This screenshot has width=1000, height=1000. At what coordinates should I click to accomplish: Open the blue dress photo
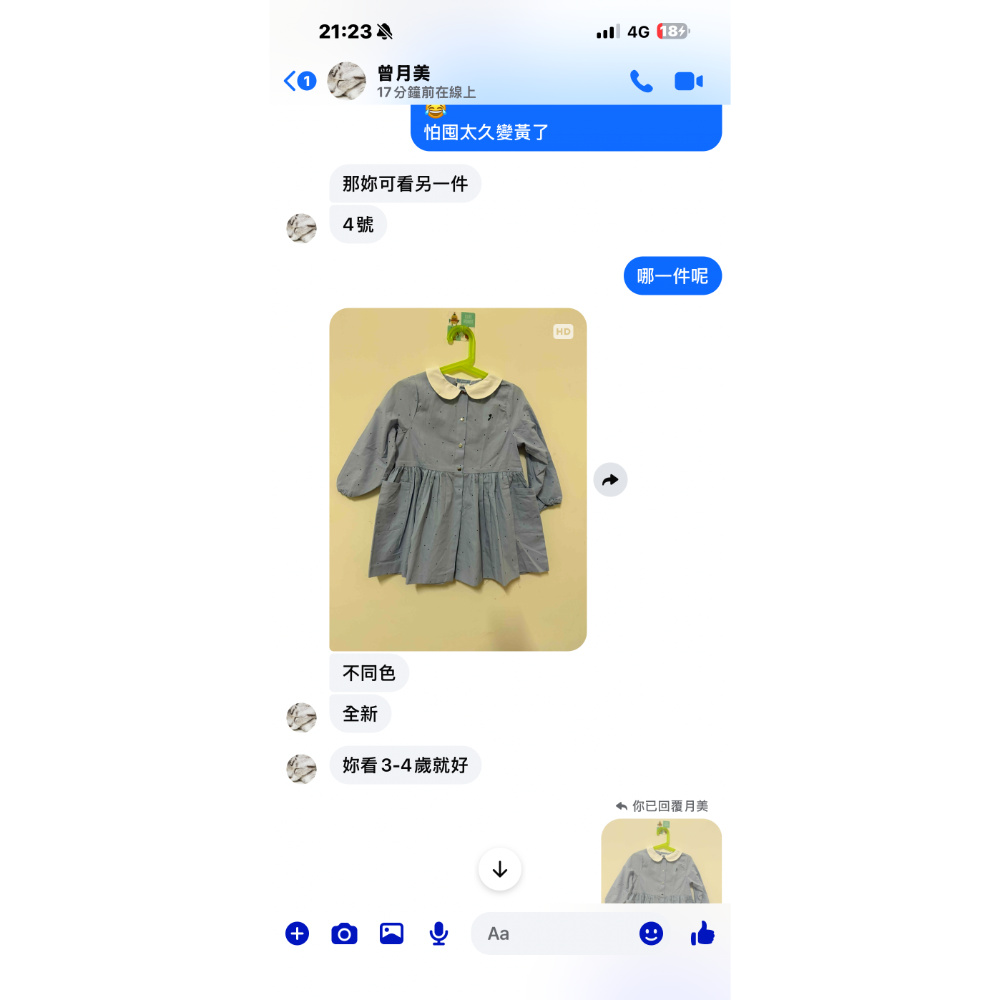click(458, 480)
